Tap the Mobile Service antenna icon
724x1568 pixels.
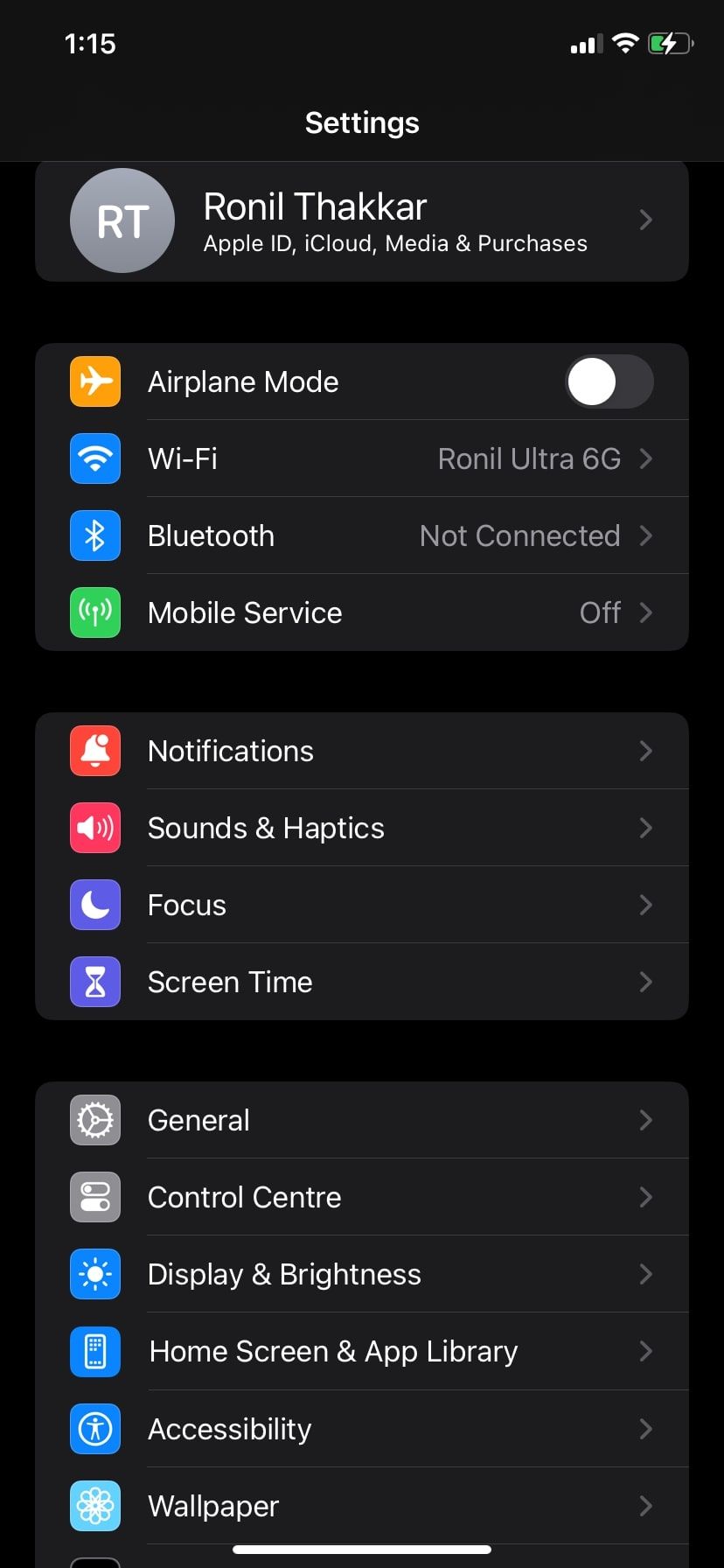coord(94,612)
